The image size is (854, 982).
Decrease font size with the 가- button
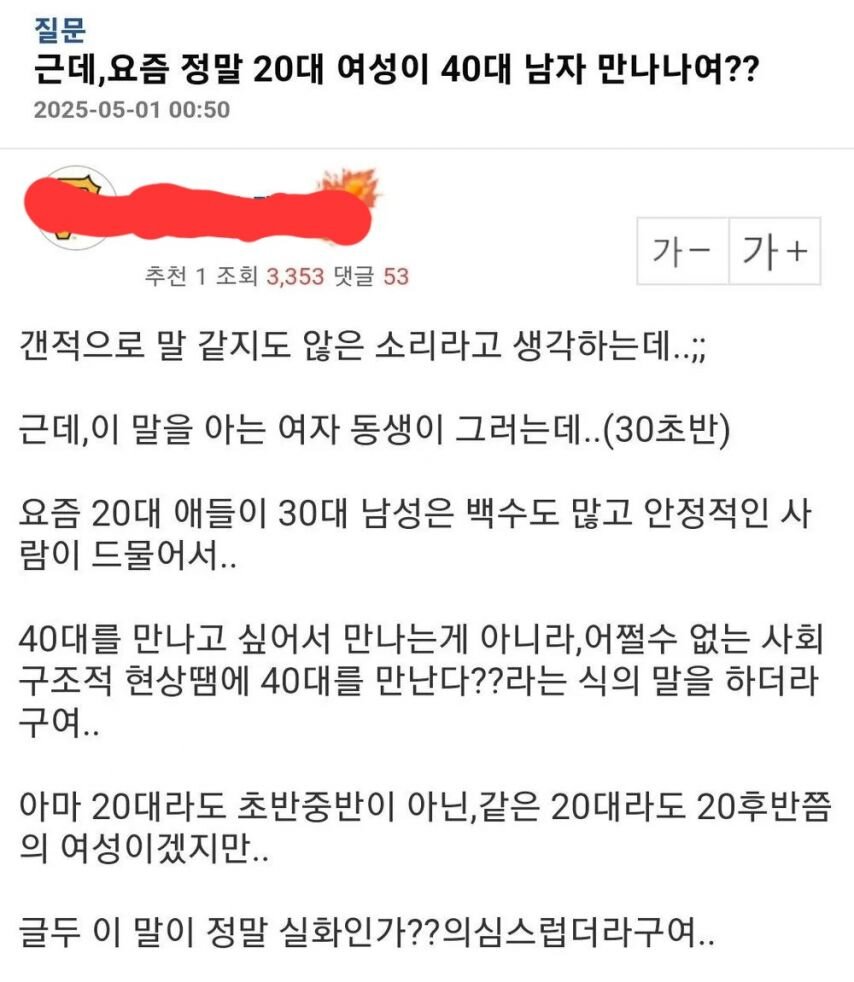point(683,251)
